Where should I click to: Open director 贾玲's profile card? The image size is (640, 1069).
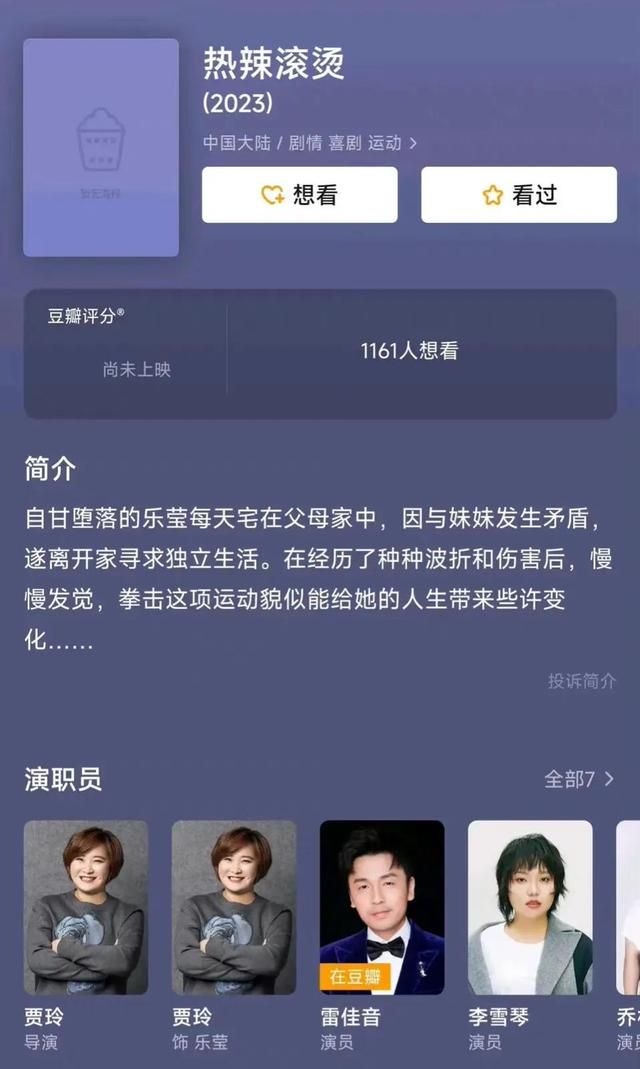tap(86, 935)
